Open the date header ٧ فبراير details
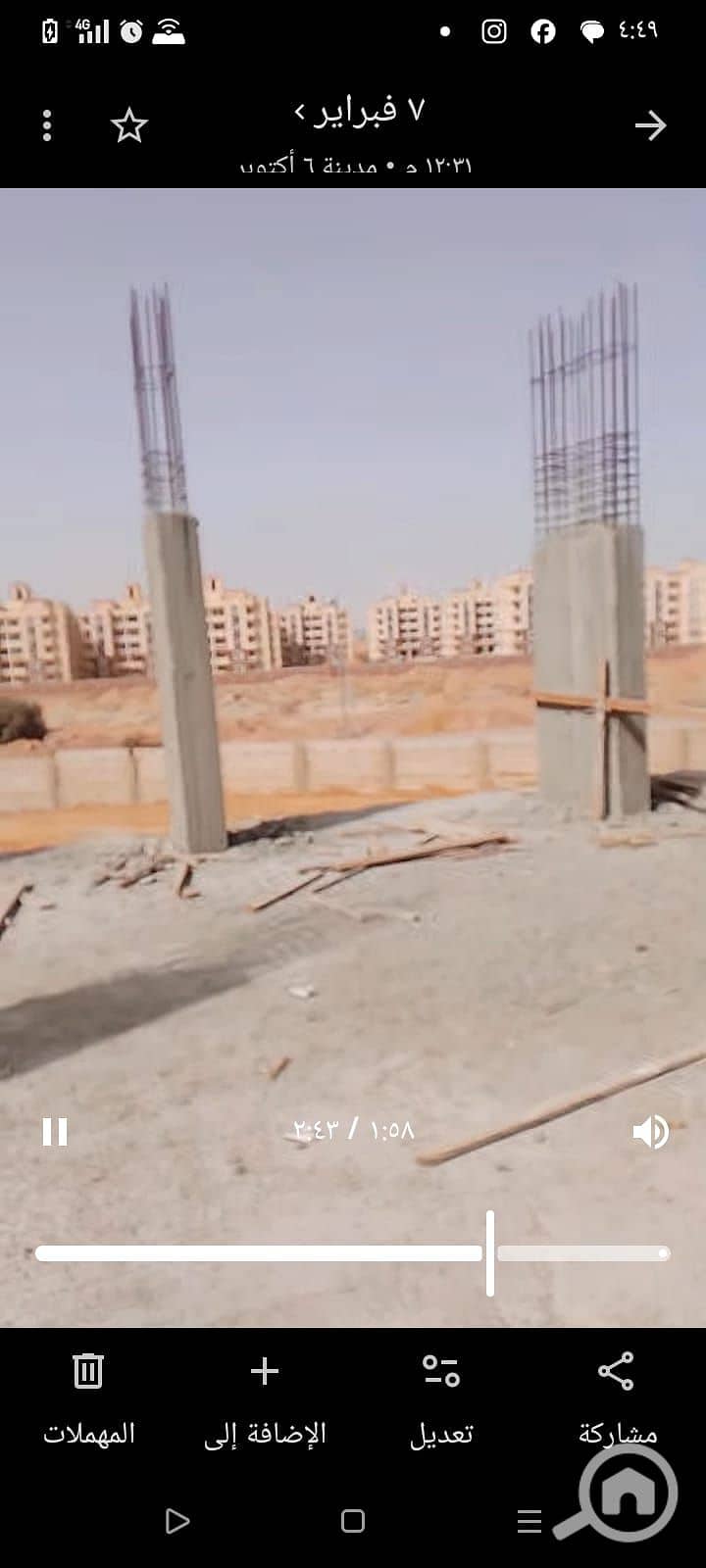 (359, 110)
